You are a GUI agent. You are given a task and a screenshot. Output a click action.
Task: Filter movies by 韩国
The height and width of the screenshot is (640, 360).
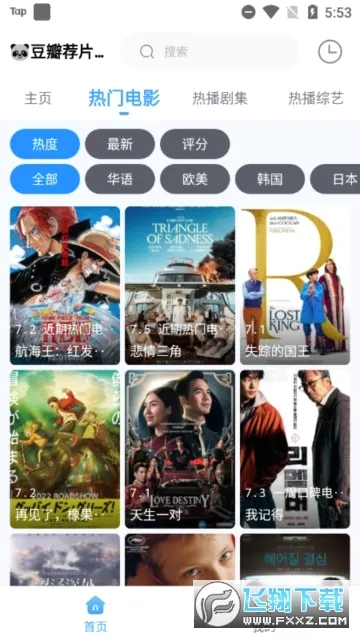coord(270,179)
